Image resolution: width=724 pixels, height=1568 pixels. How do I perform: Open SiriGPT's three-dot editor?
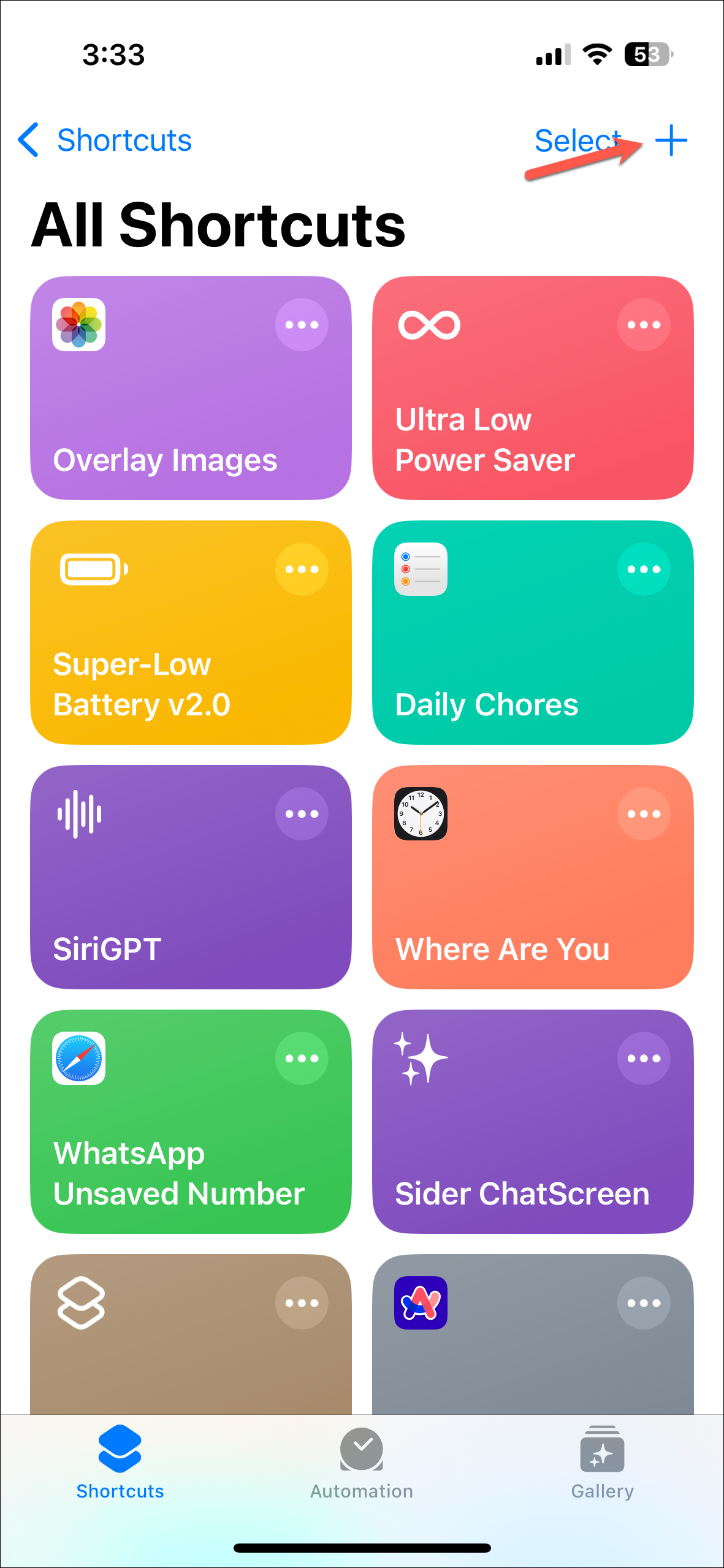tap(302, 814)
